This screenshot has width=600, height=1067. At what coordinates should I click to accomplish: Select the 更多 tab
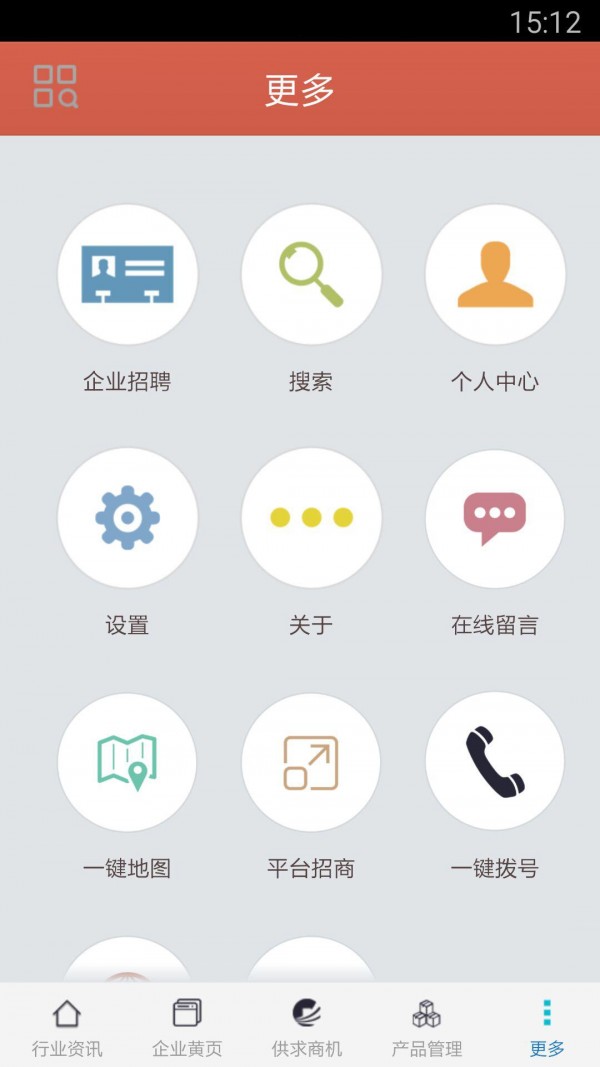coord(547,1027)
